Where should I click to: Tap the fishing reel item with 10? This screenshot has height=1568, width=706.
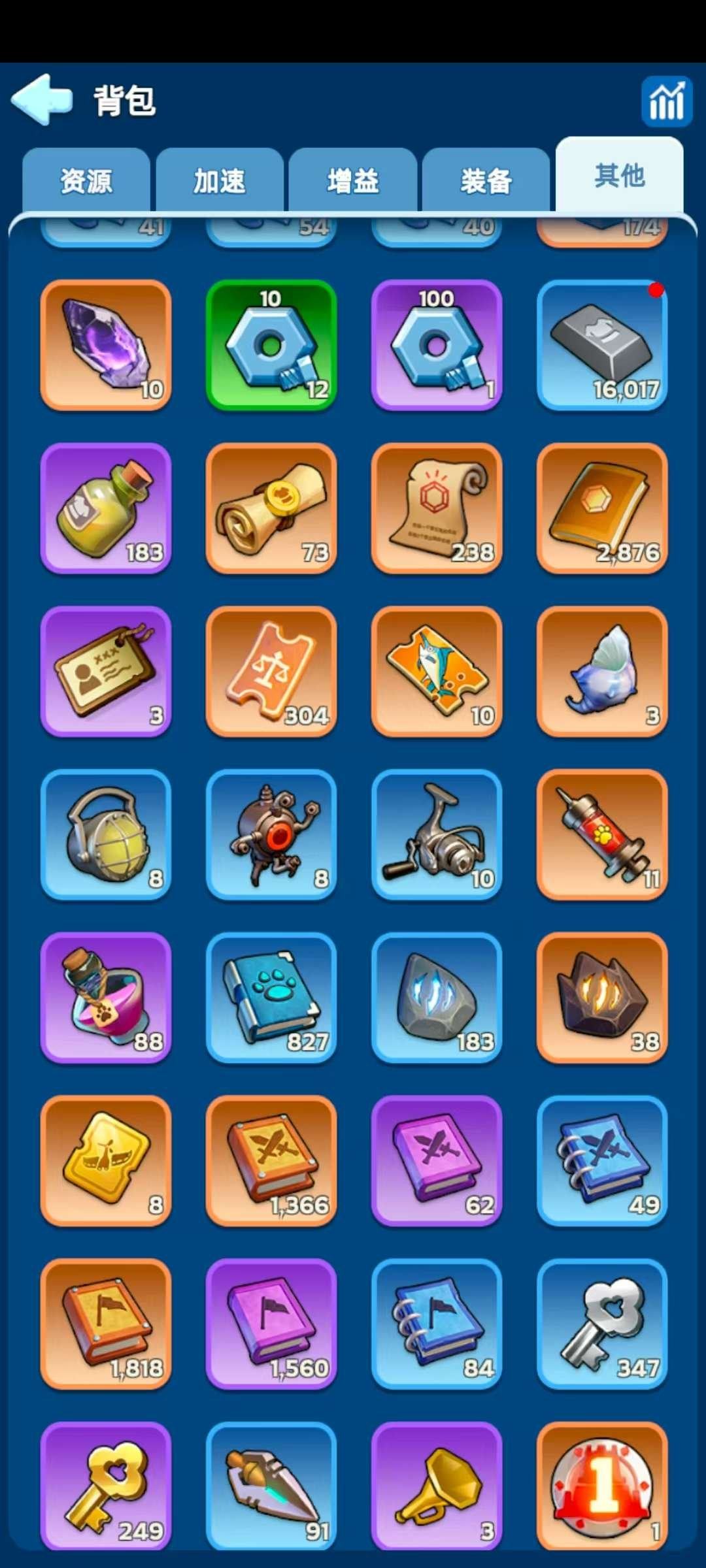437,834
